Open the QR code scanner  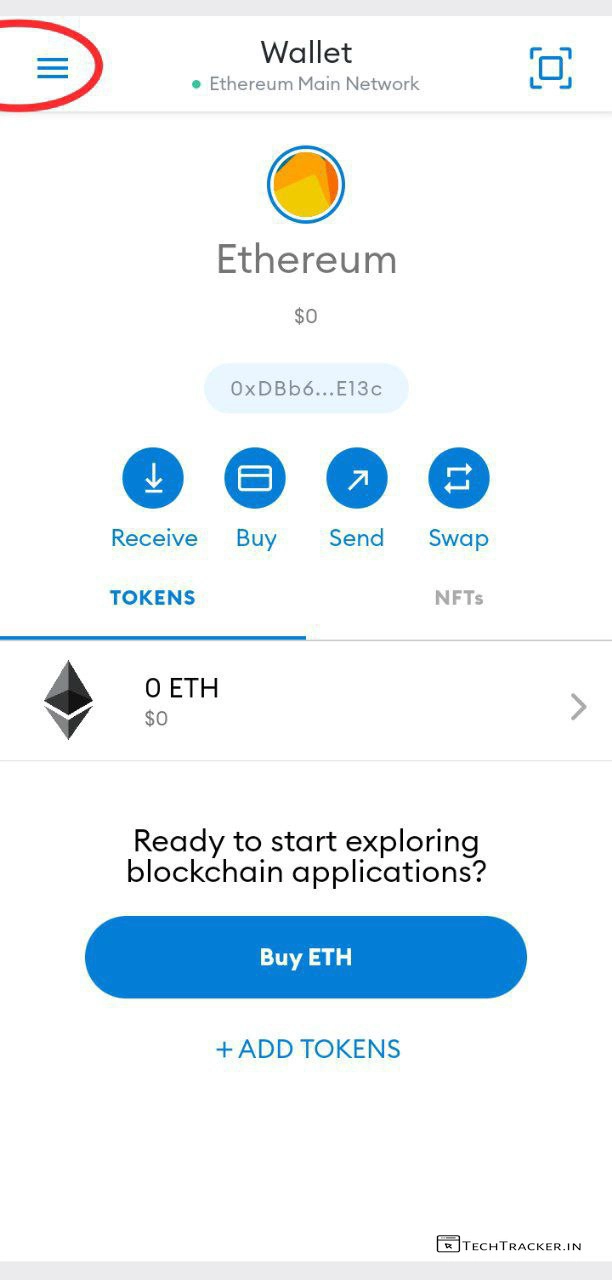pyautogui.click(x=550, y=68)
